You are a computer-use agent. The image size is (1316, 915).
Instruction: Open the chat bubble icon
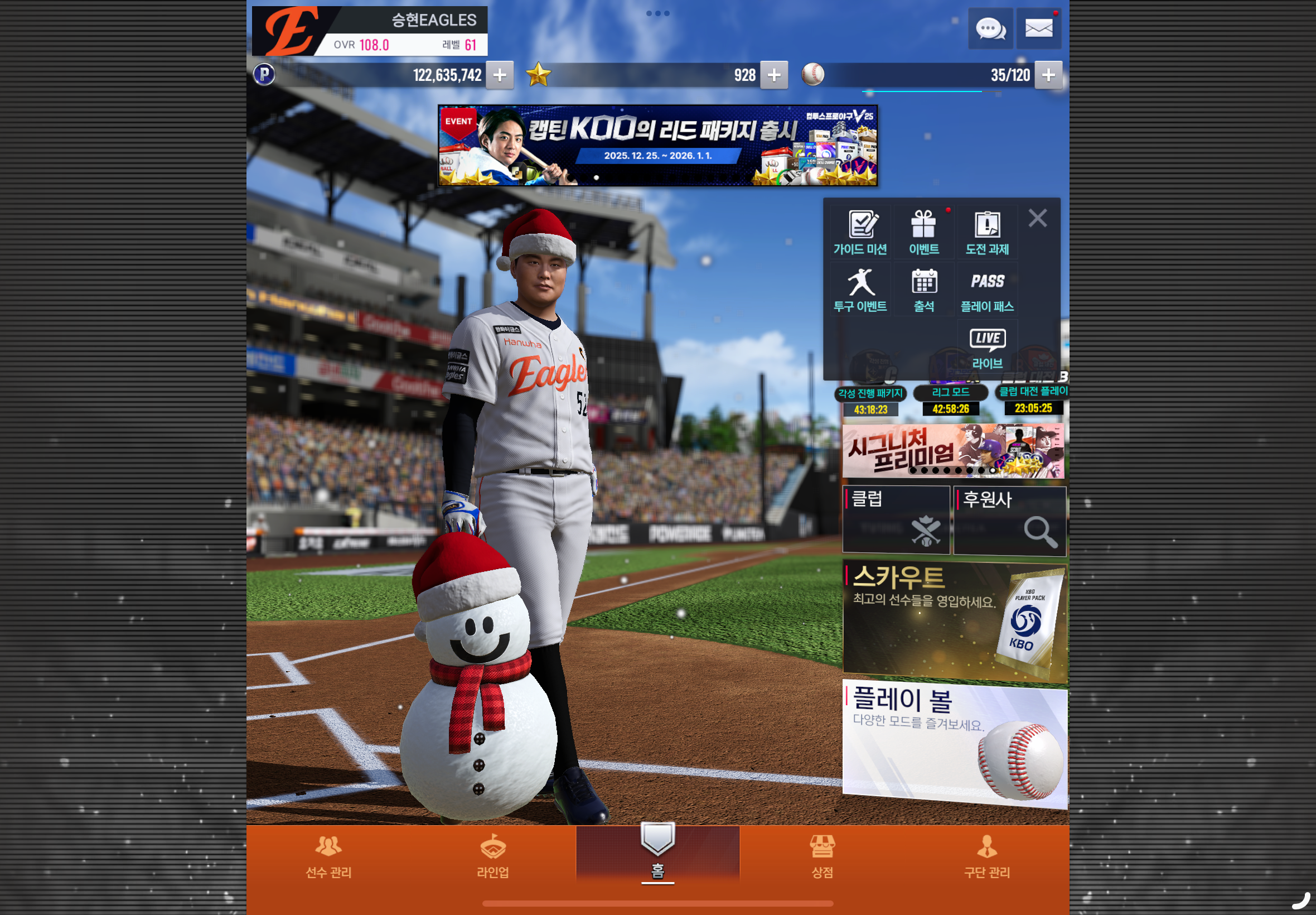[x=990, y=28]
